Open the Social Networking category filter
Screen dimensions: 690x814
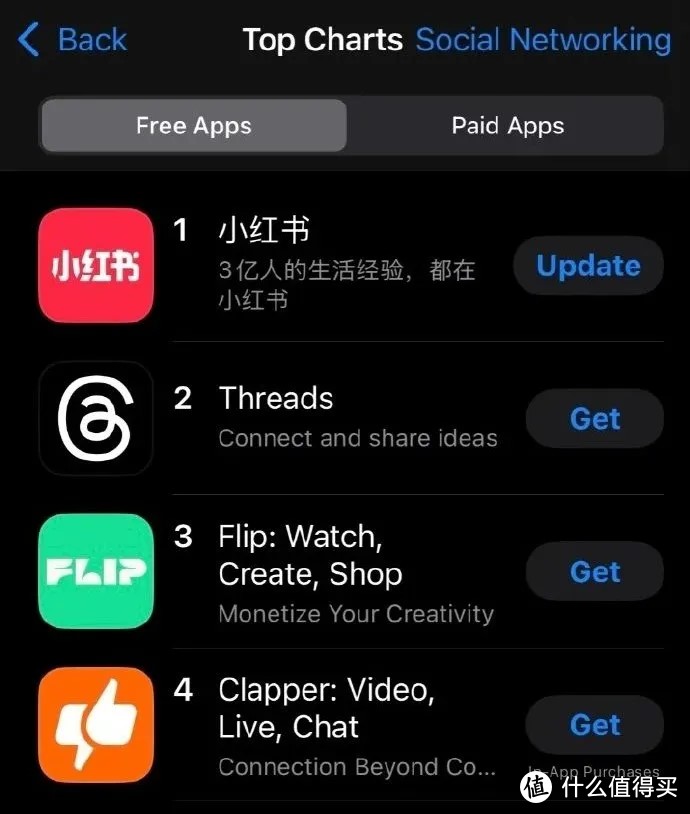coord(543,41)
